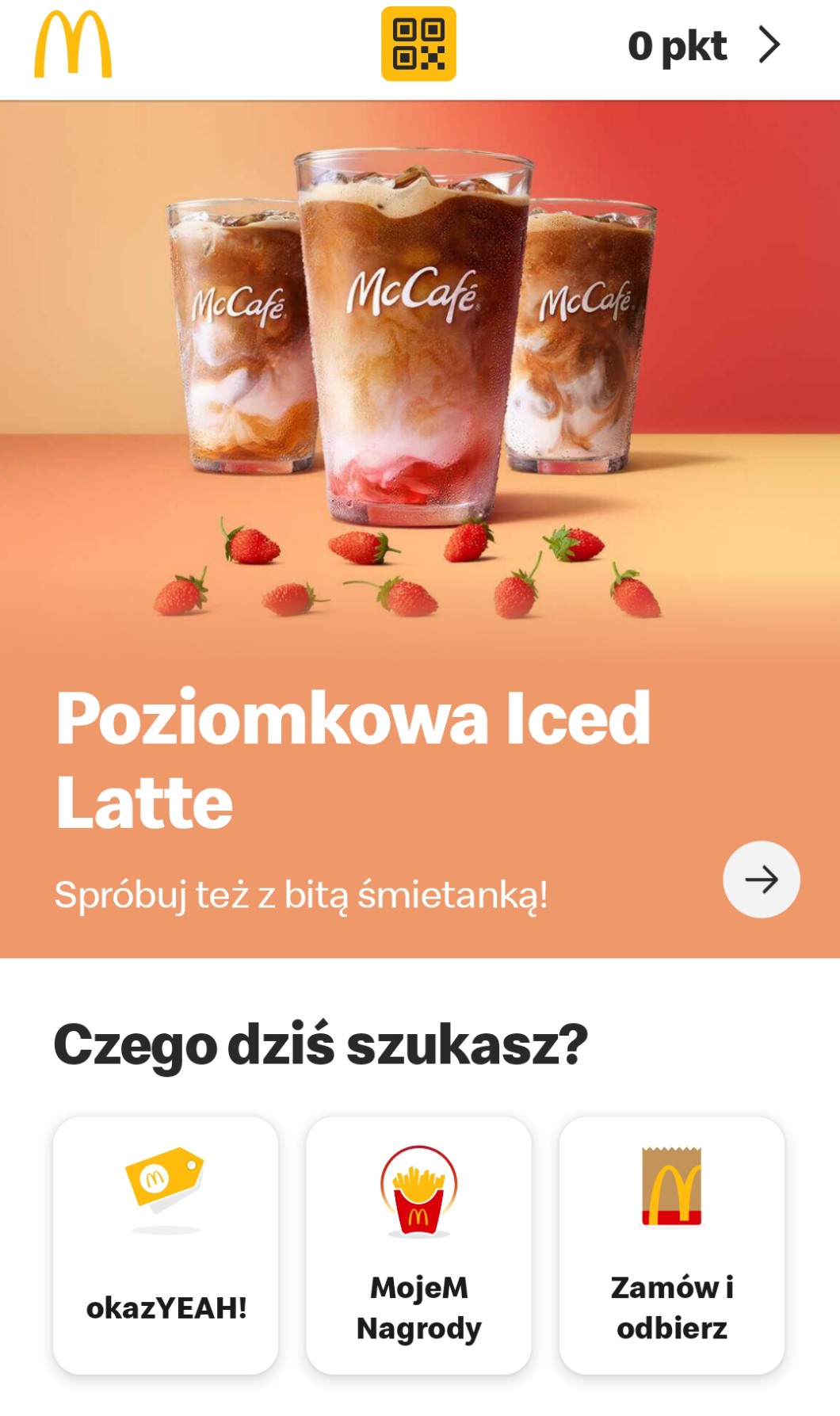The height and width of the screenshot is (1416, 840).
Task: Select the Zamów i odbierz card
Action: [671, 1244]
